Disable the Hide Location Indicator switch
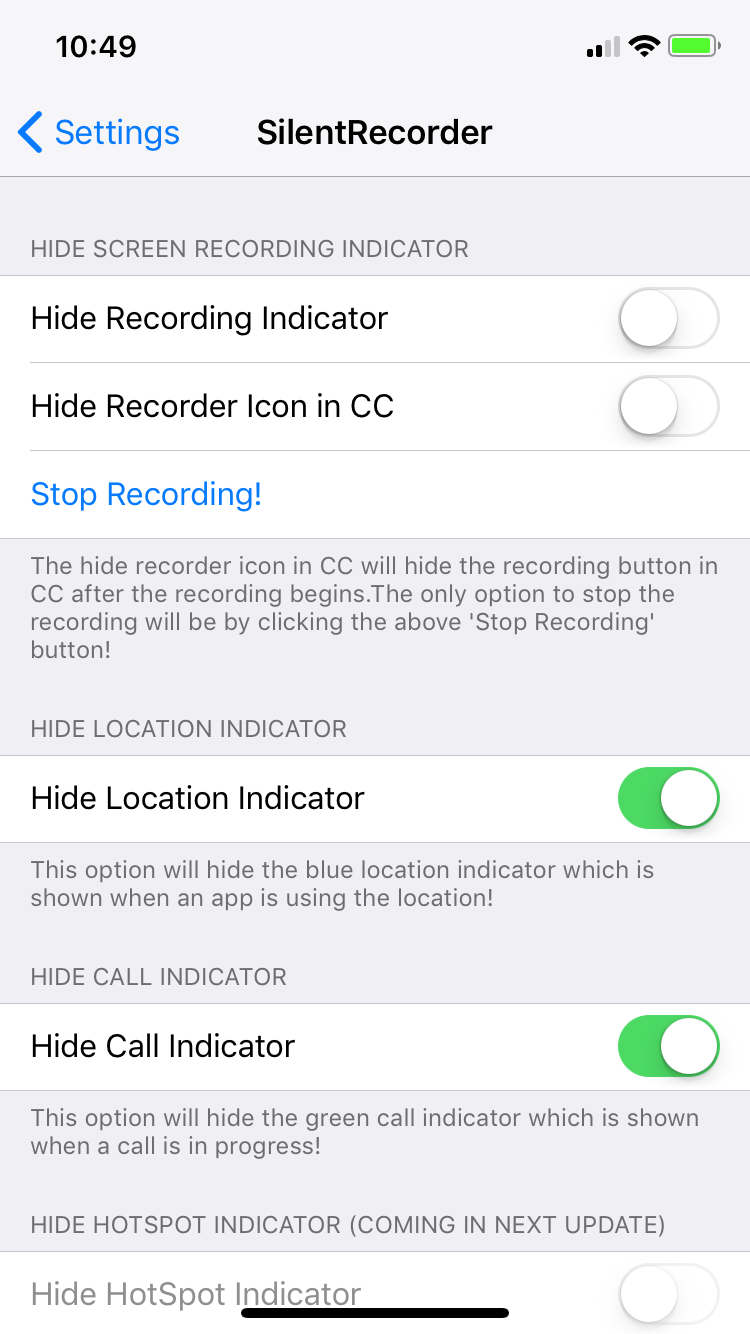The width and height of the screenshot is (750, 1334). (x=669, y=798)
